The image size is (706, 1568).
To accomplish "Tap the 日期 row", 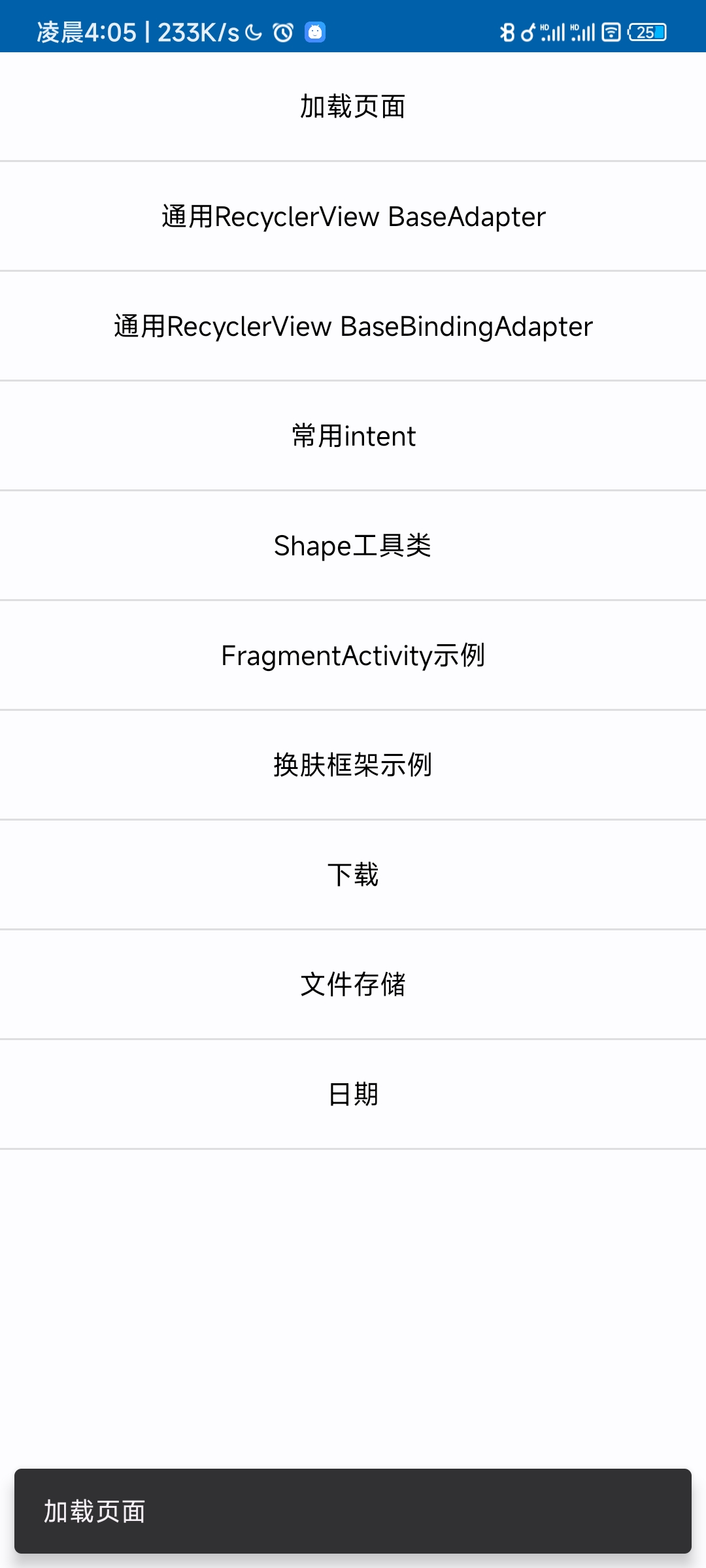I will [x=353, y=1094].
